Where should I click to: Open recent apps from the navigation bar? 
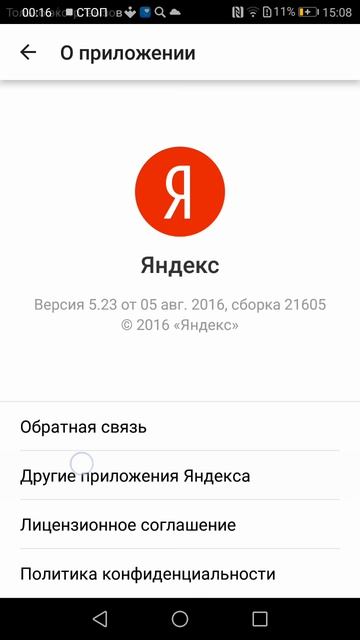(260, 619)
